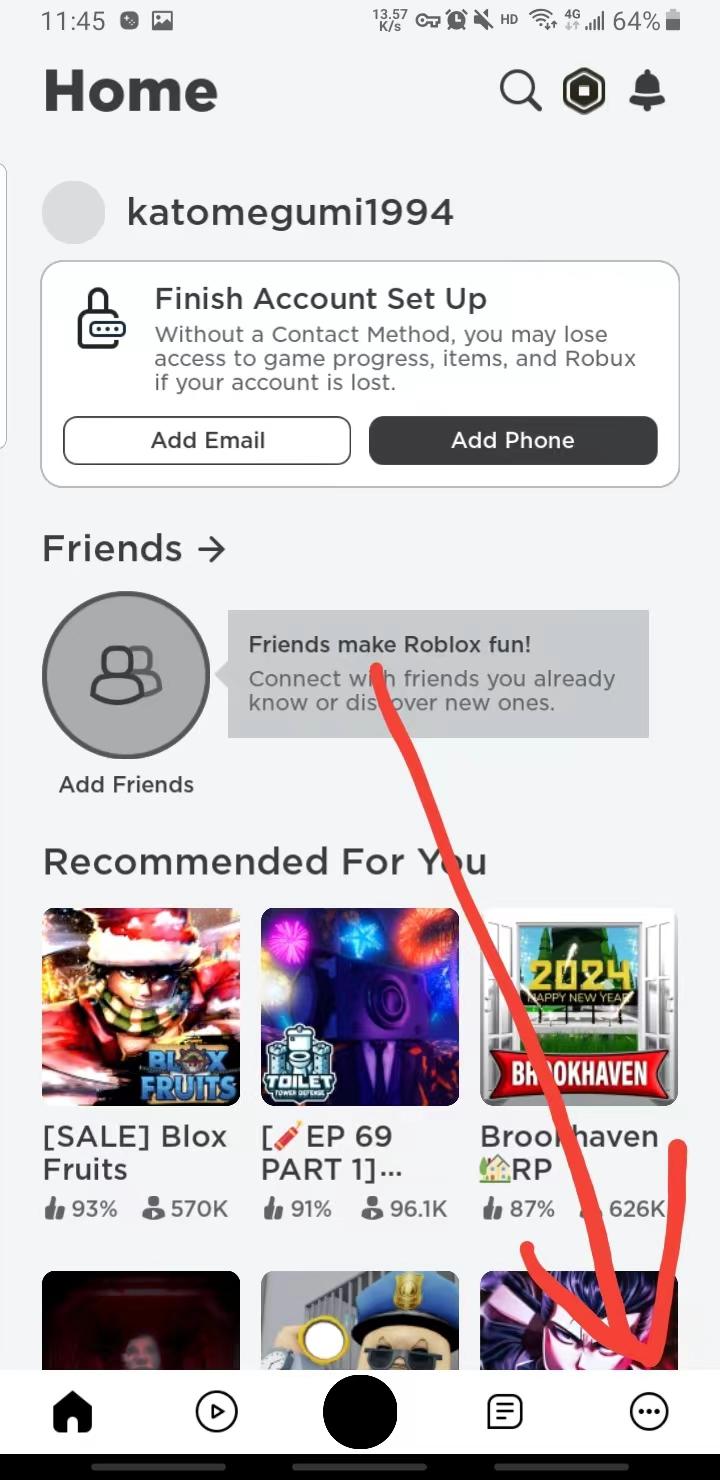This screenshot has height=1480, width=720.
Task: Open the notifications bell
Action: tap(647, 90)
